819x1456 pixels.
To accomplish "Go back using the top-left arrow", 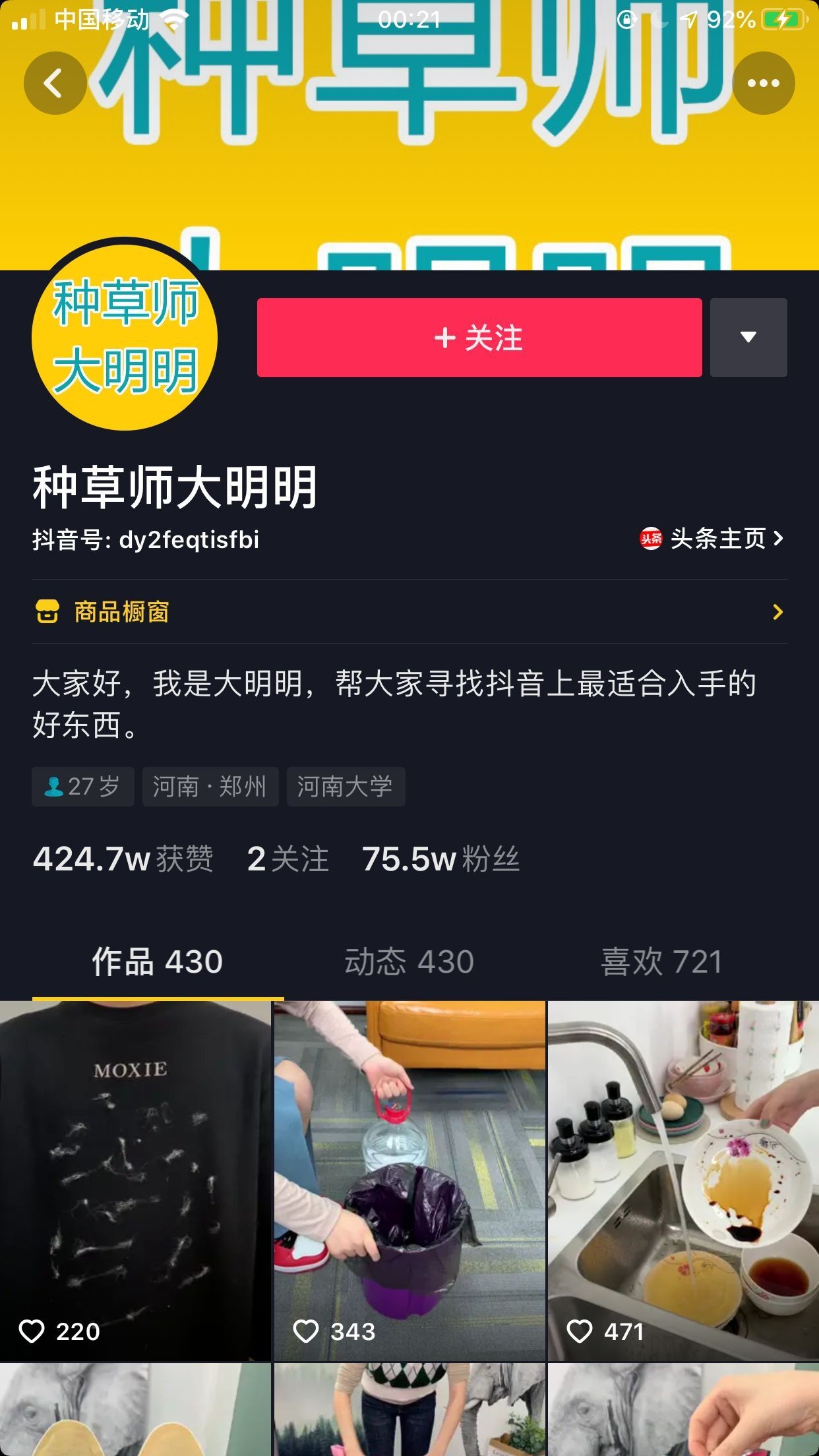I will pos(55,83).
